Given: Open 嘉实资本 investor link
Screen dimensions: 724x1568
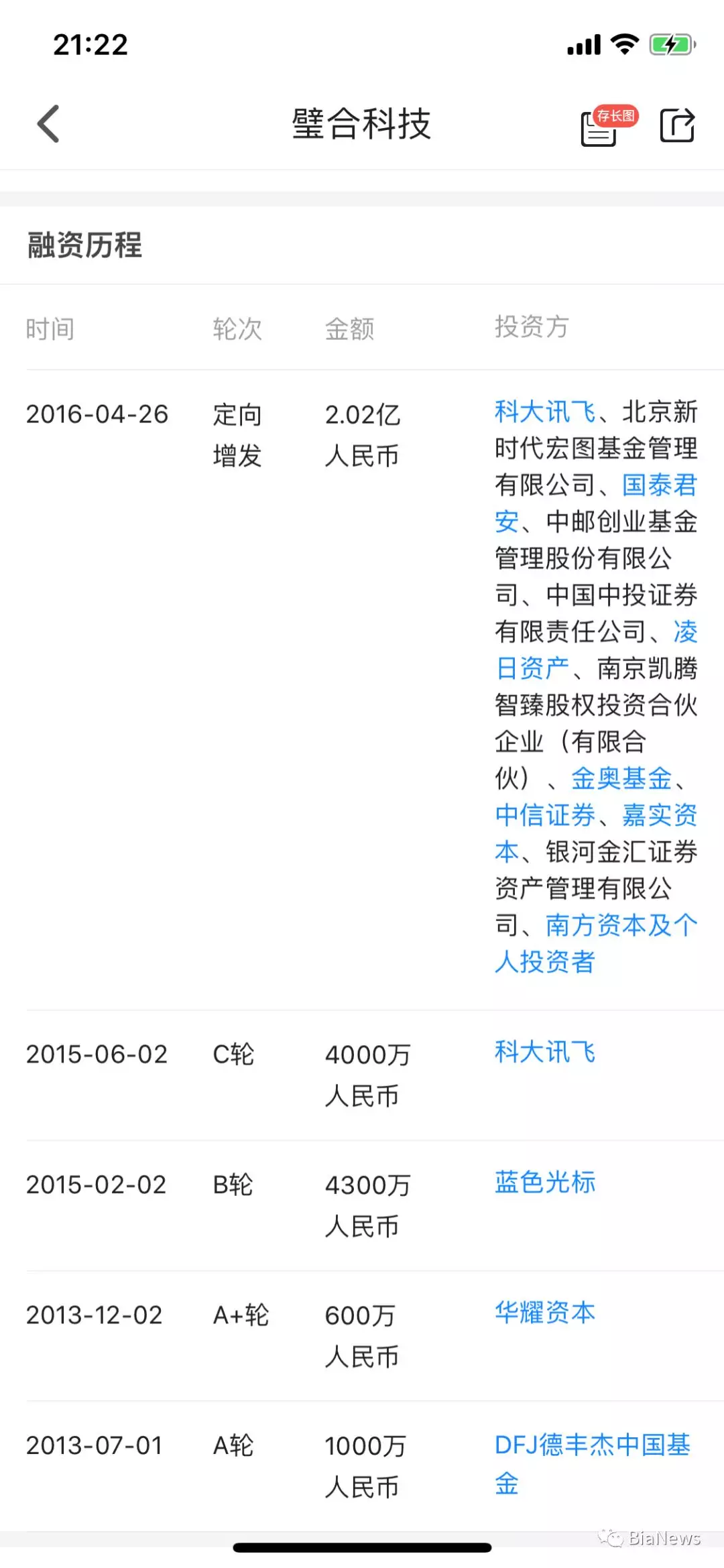Looking at the screenshot, I should tap(660, 815).
